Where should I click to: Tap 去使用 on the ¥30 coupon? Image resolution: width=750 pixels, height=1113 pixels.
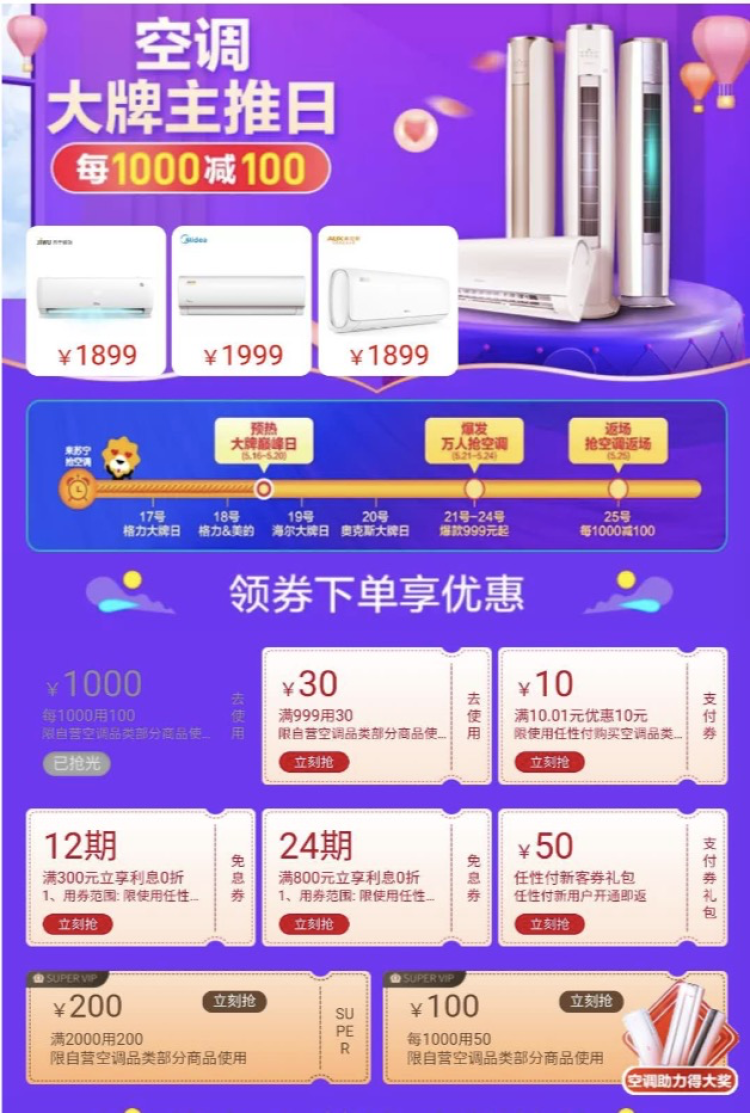click(x=473, y=716)
